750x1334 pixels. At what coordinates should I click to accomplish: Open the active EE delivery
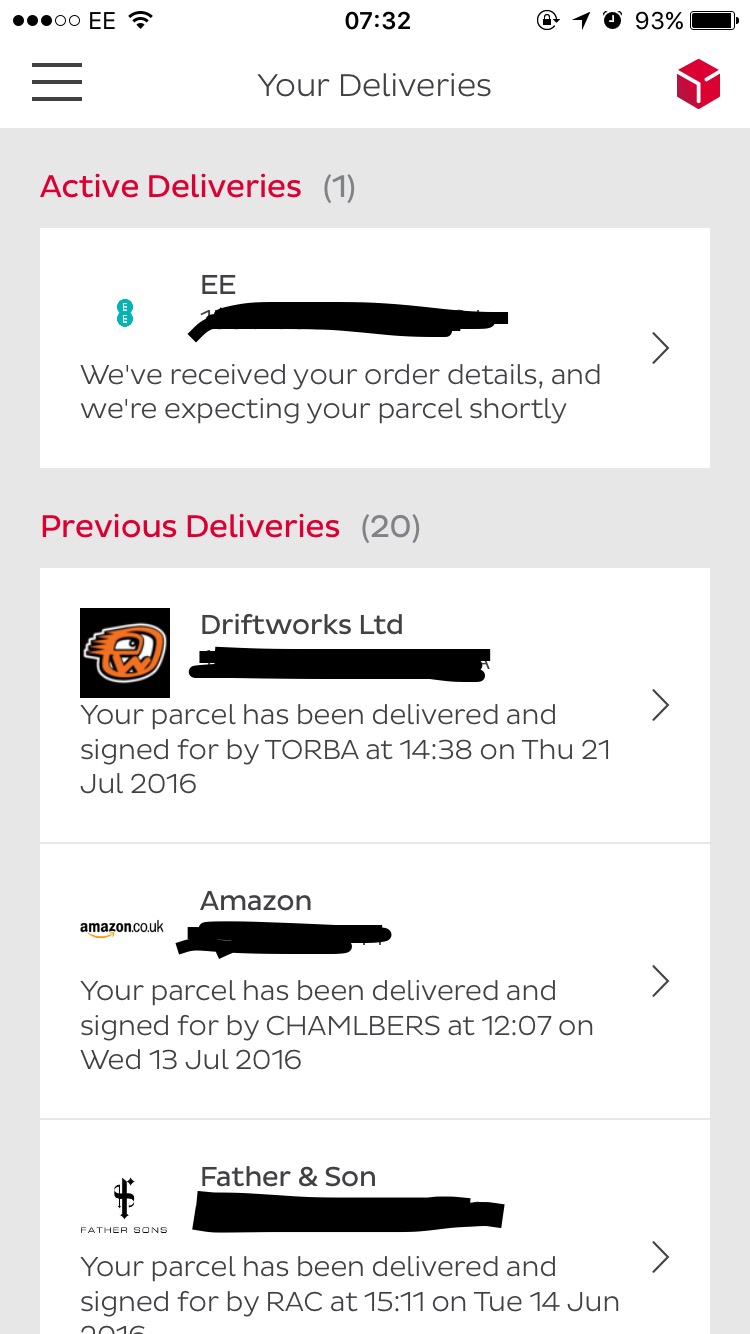(375, 348)
